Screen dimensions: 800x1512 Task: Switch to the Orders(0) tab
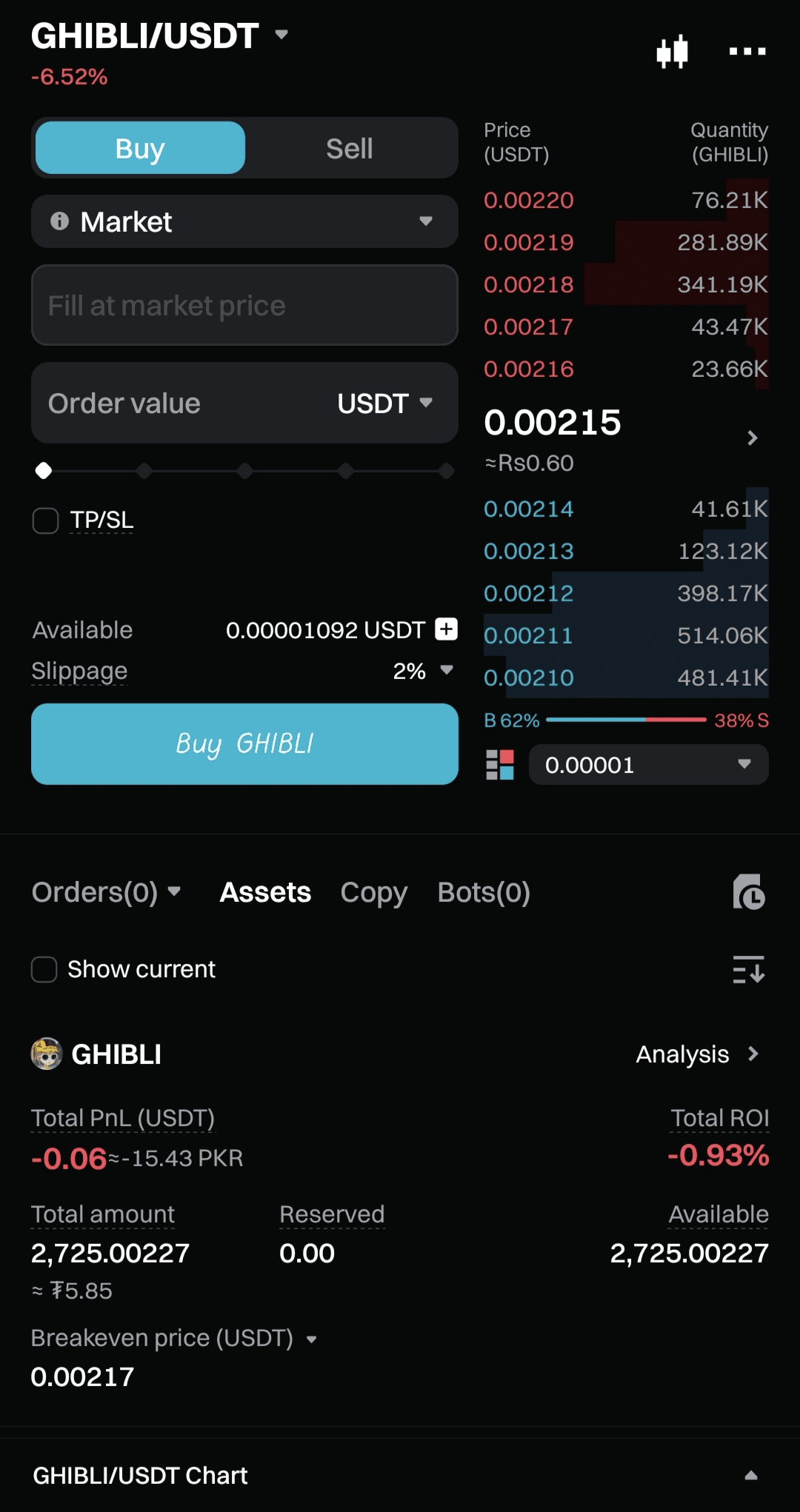tap(106, 892)
